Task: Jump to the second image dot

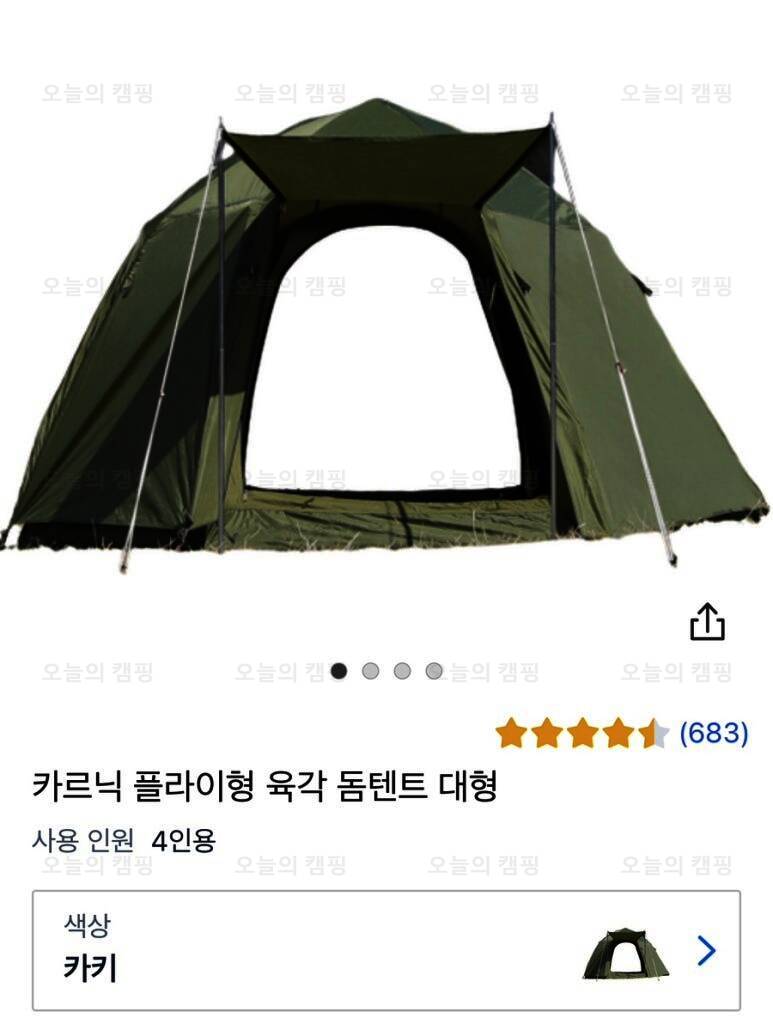Action: click(x=370, y=671)
